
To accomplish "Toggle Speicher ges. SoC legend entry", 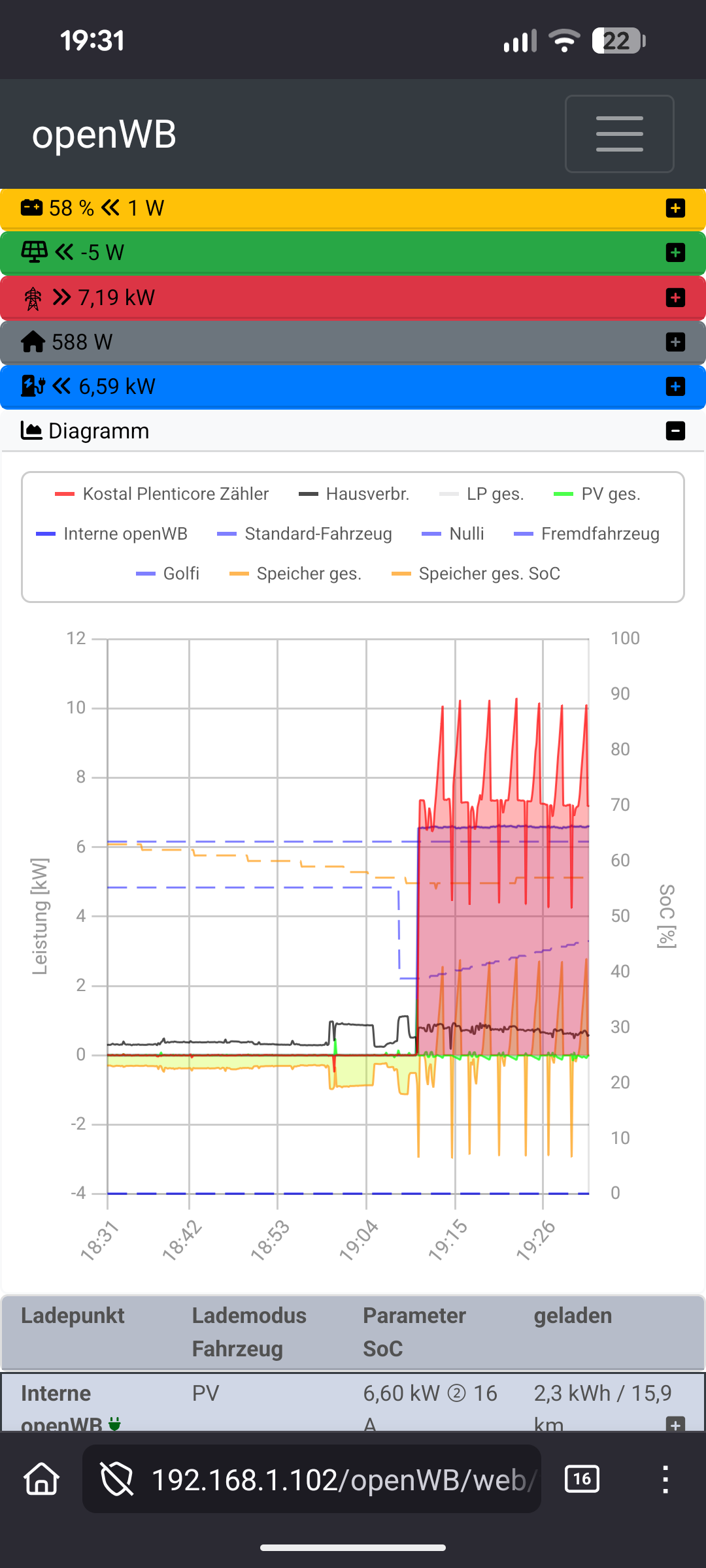I will coord(476,574).
